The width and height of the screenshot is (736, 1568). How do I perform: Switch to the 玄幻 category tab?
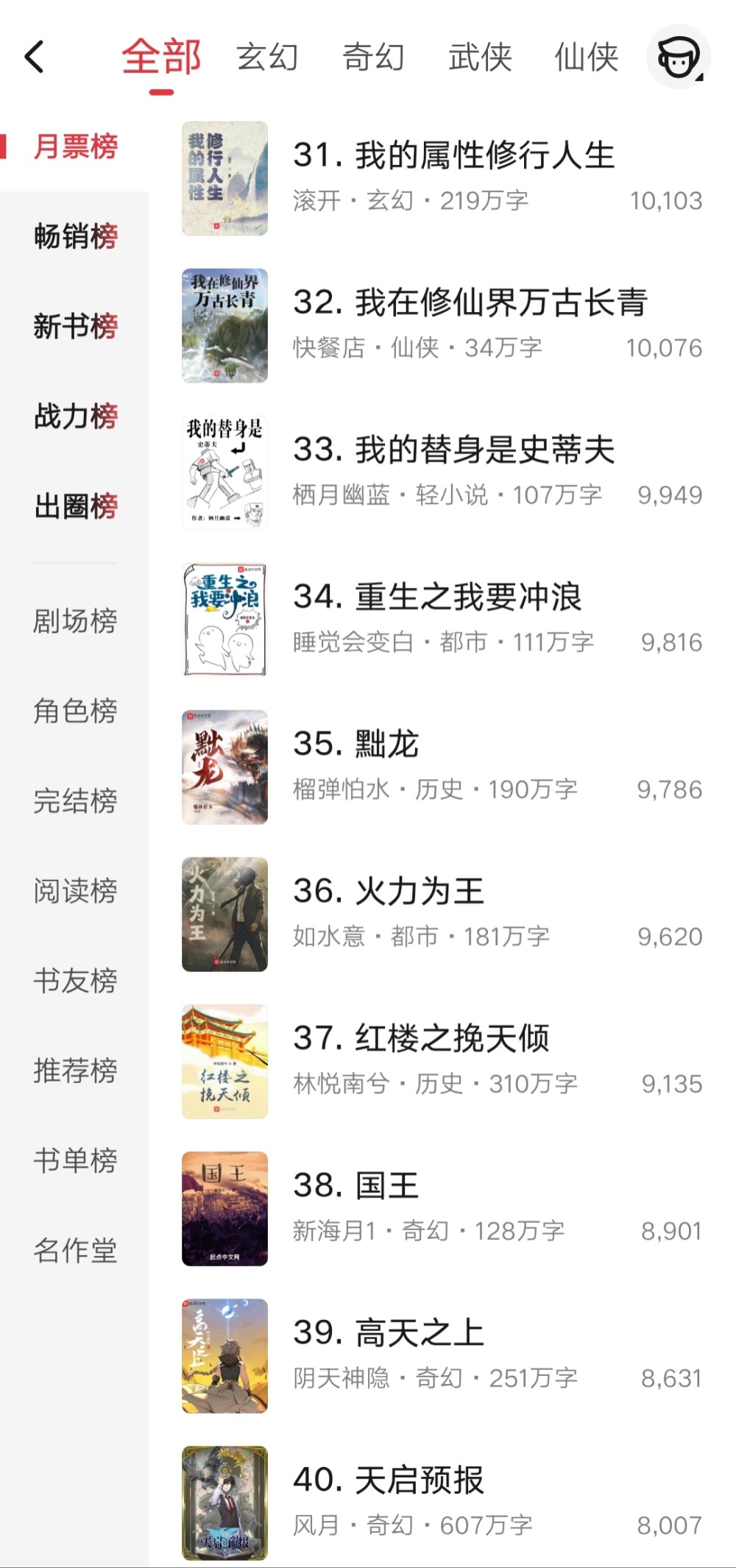pos(267,57)
